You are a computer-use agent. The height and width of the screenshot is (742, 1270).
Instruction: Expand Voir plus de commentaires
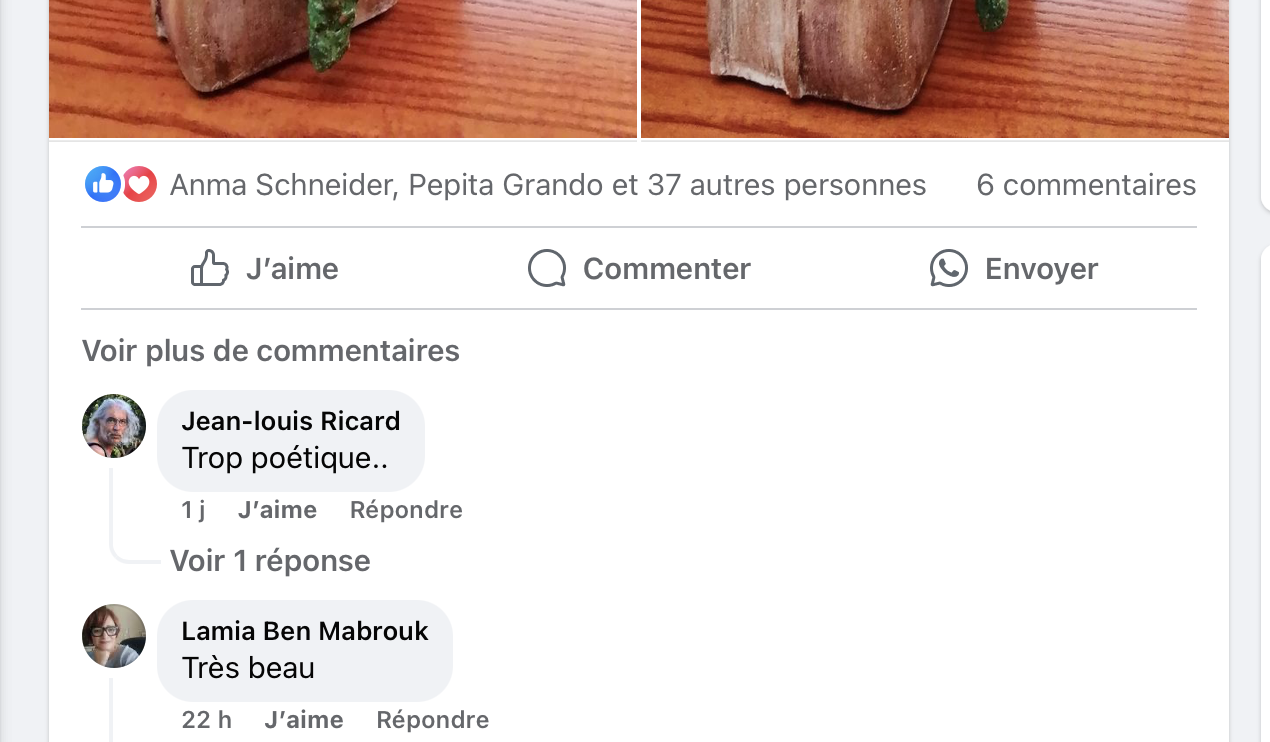[271, 351]
